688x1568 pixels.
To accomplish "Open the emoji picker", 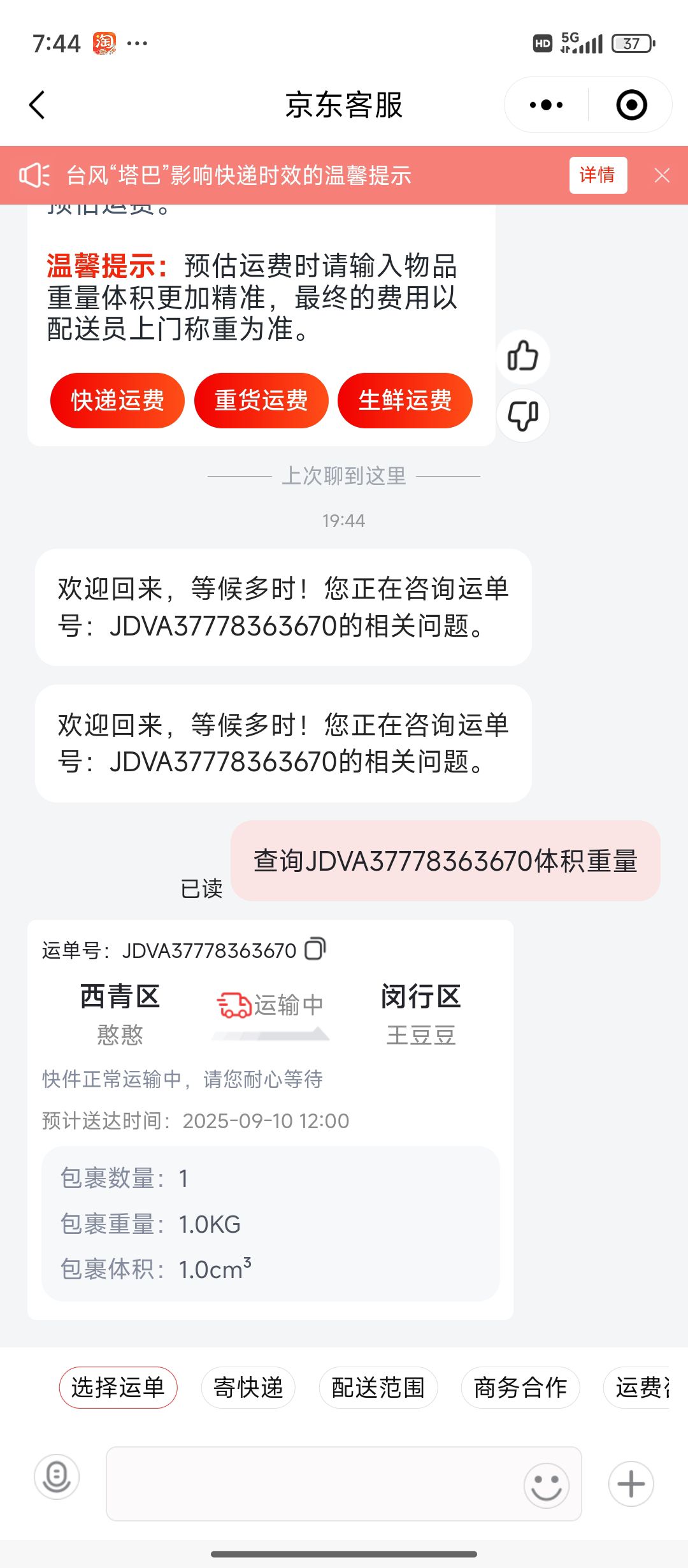I will click(546, 1485).
